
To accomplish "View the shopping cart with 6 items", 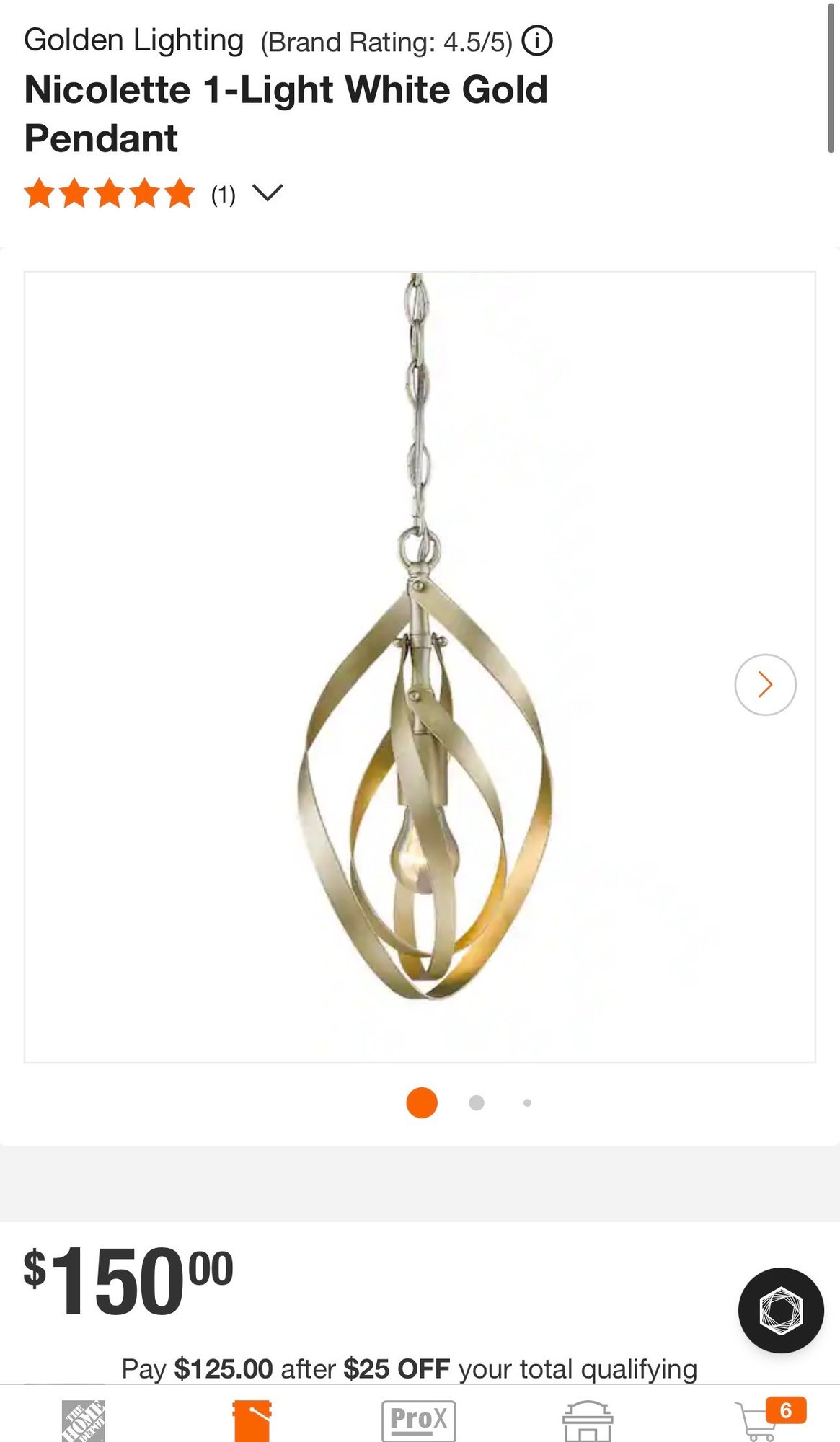I will (x=764, y=1419).
